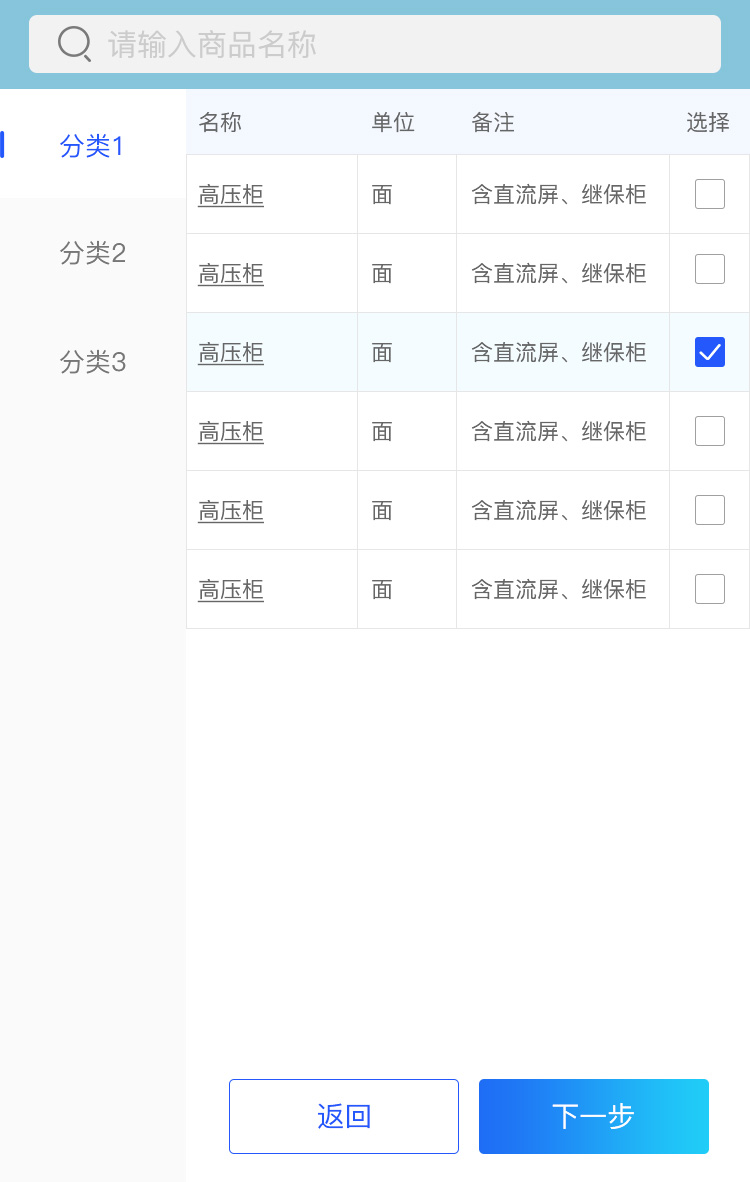This screenshot has width=750, height=1182.
Task: Proceed with the 下一步 button
Action: [x=594, y=1116]
